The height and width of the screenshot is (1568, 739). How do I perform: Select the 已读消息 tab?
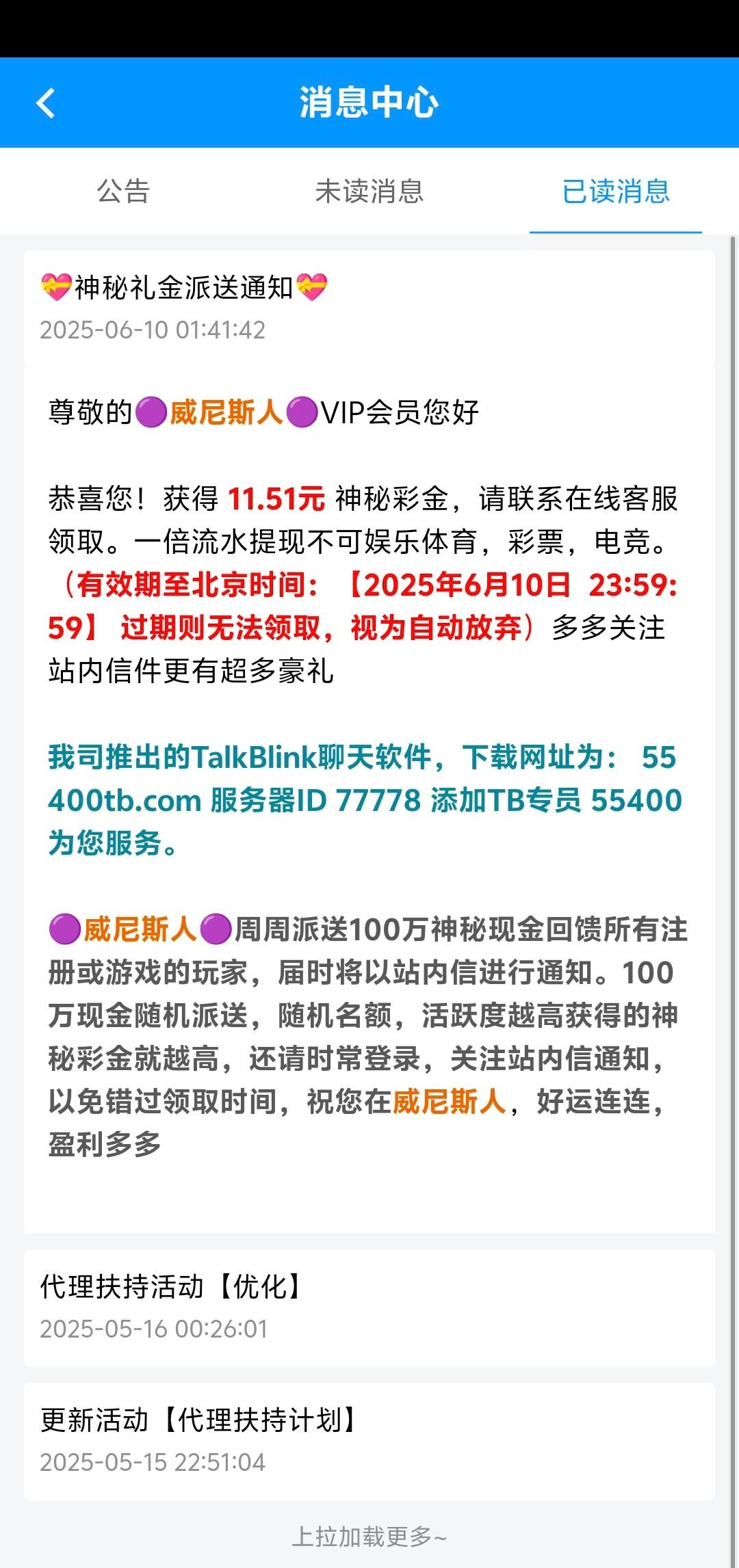click(x=616, y=191)
